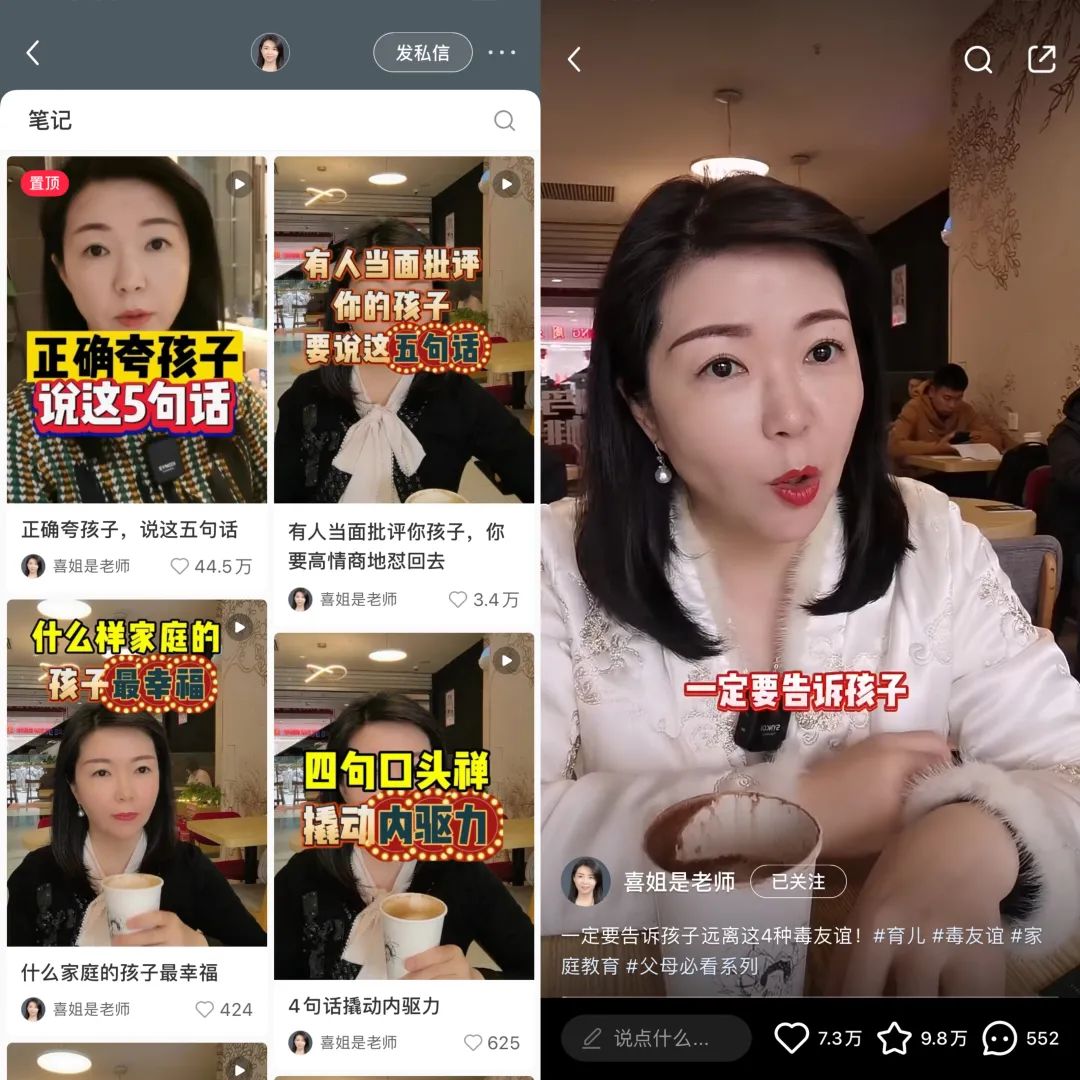Open the note 什么家庭的孩子最幸福
The image size is (1080, 1080).
pos(137,772)
